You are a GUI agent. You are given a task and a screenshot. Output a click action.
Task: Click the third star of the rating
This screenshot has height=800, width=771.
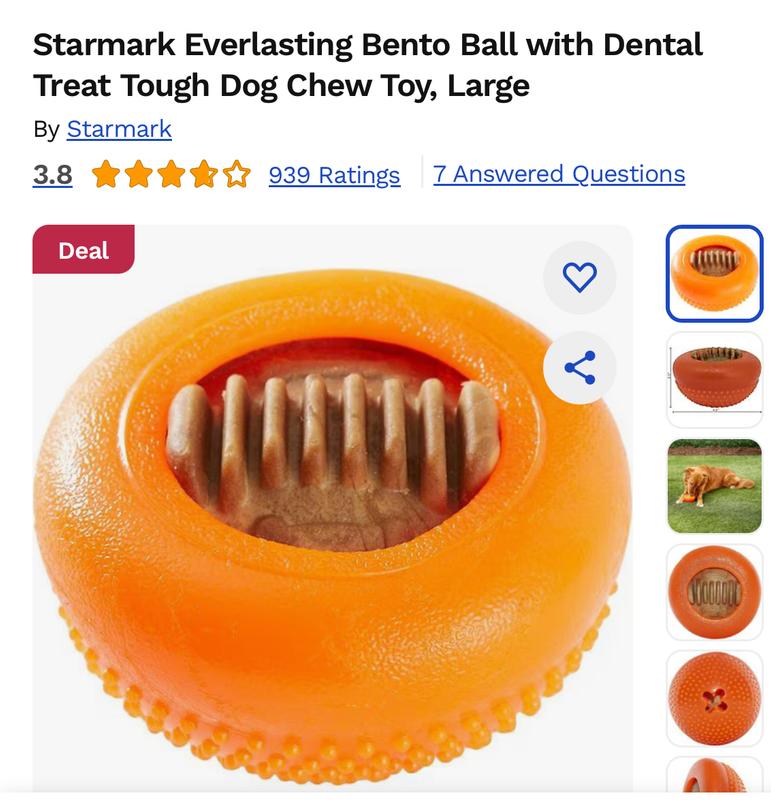coord(170,172)
